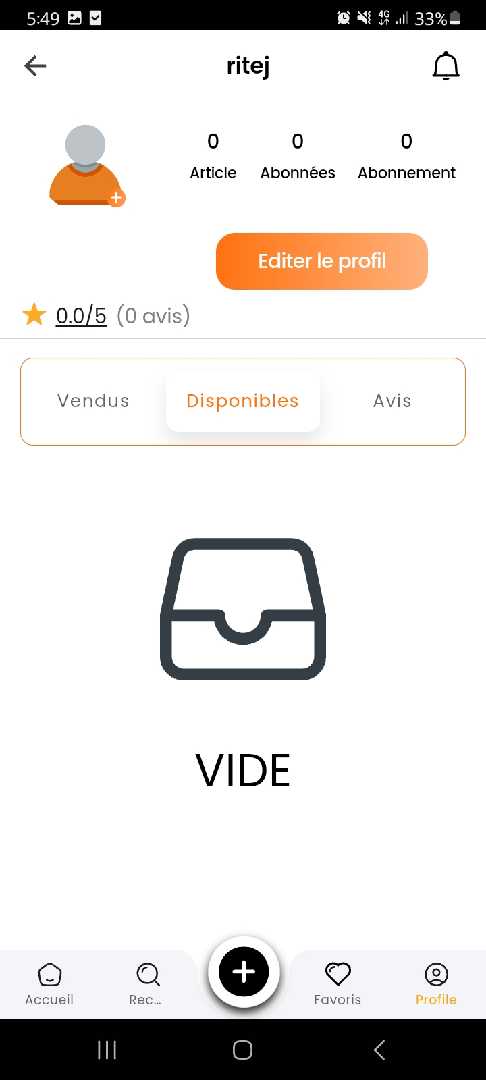Viewport: 486px width, 1080px height.
Task: Show the Avis tab
Action: coord(392,400)
